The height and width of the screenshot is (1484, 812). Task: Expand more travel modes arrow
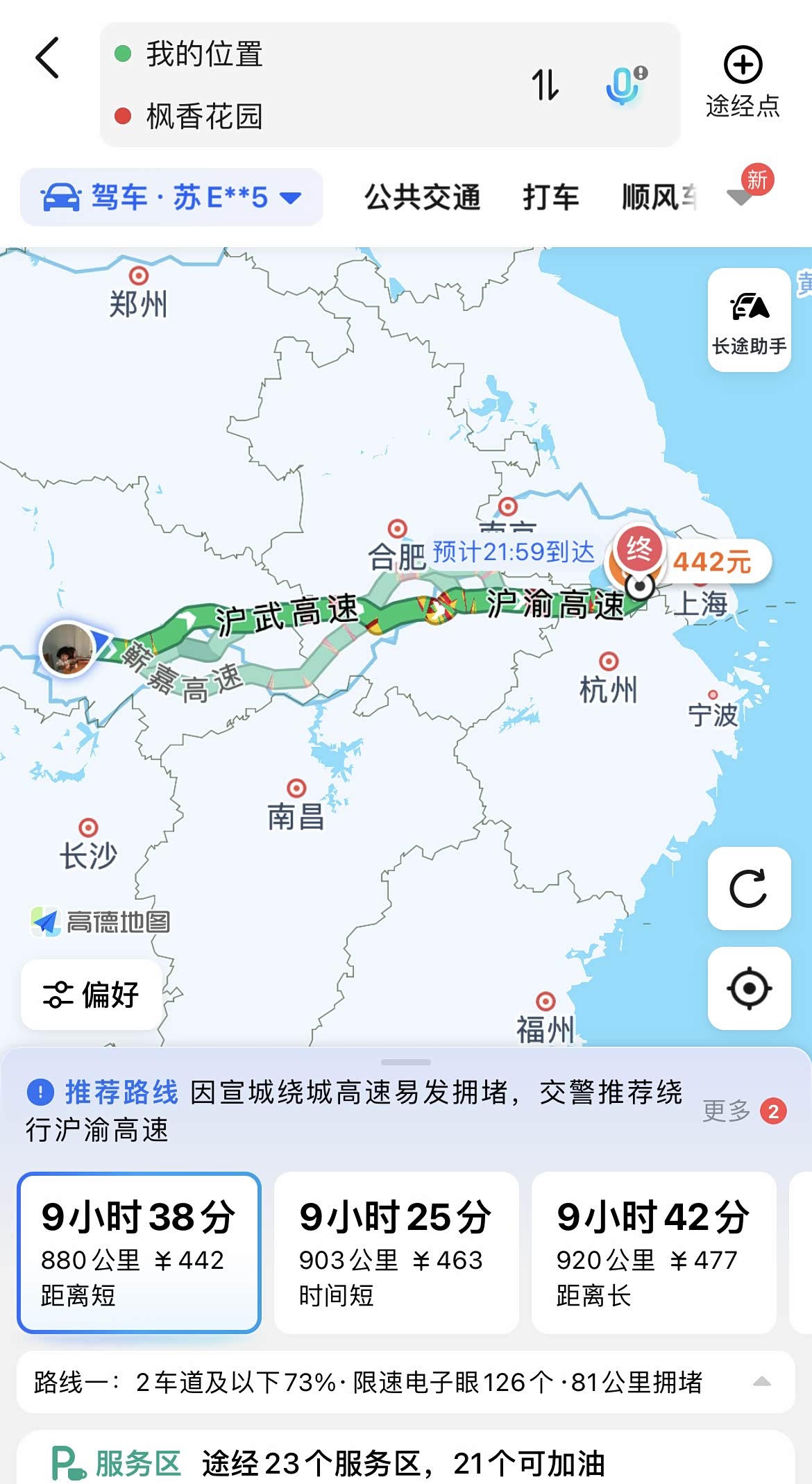click(741, 197)
